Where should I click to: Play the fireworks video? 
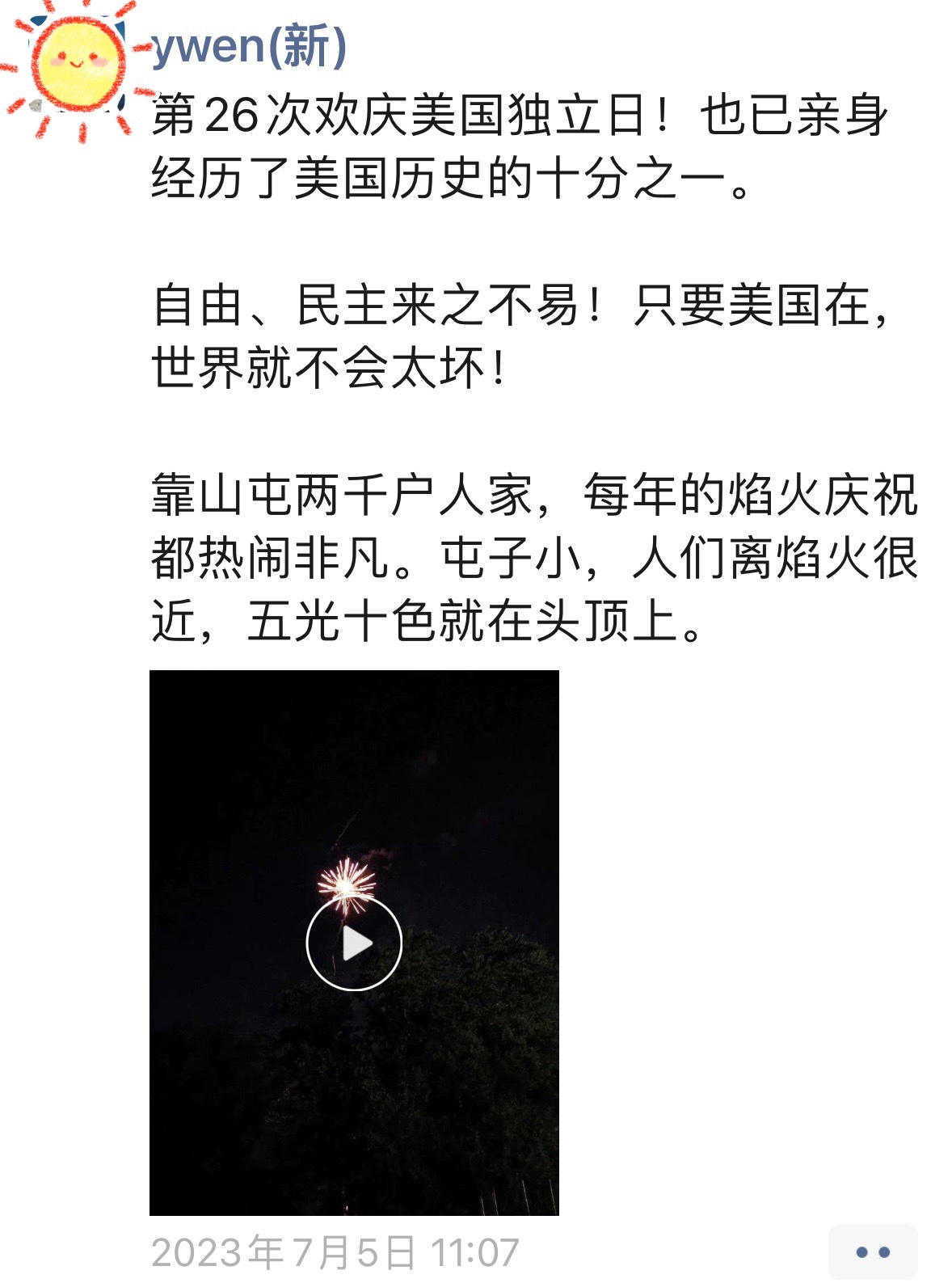coord(354,943)
